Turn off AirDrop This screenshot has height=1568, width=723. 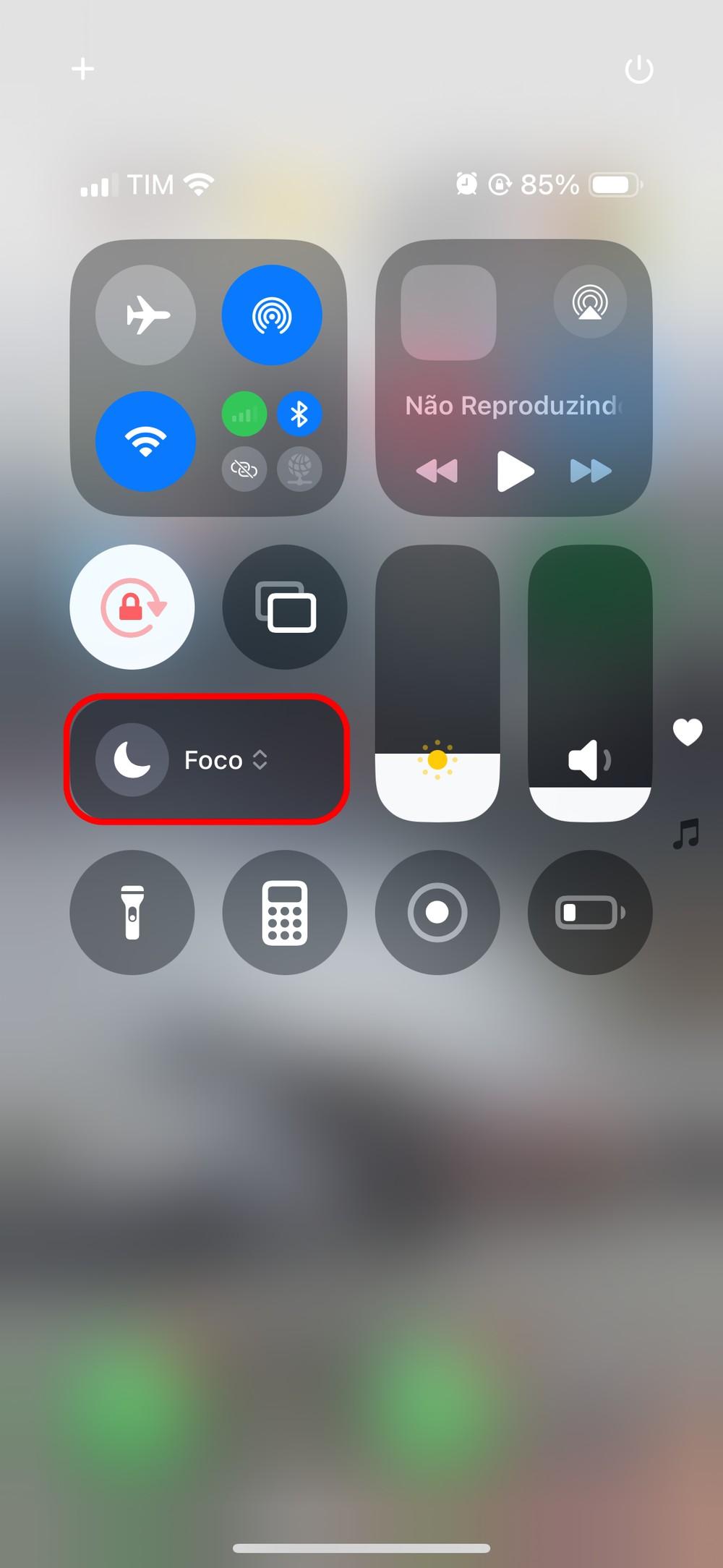point(272,315)
